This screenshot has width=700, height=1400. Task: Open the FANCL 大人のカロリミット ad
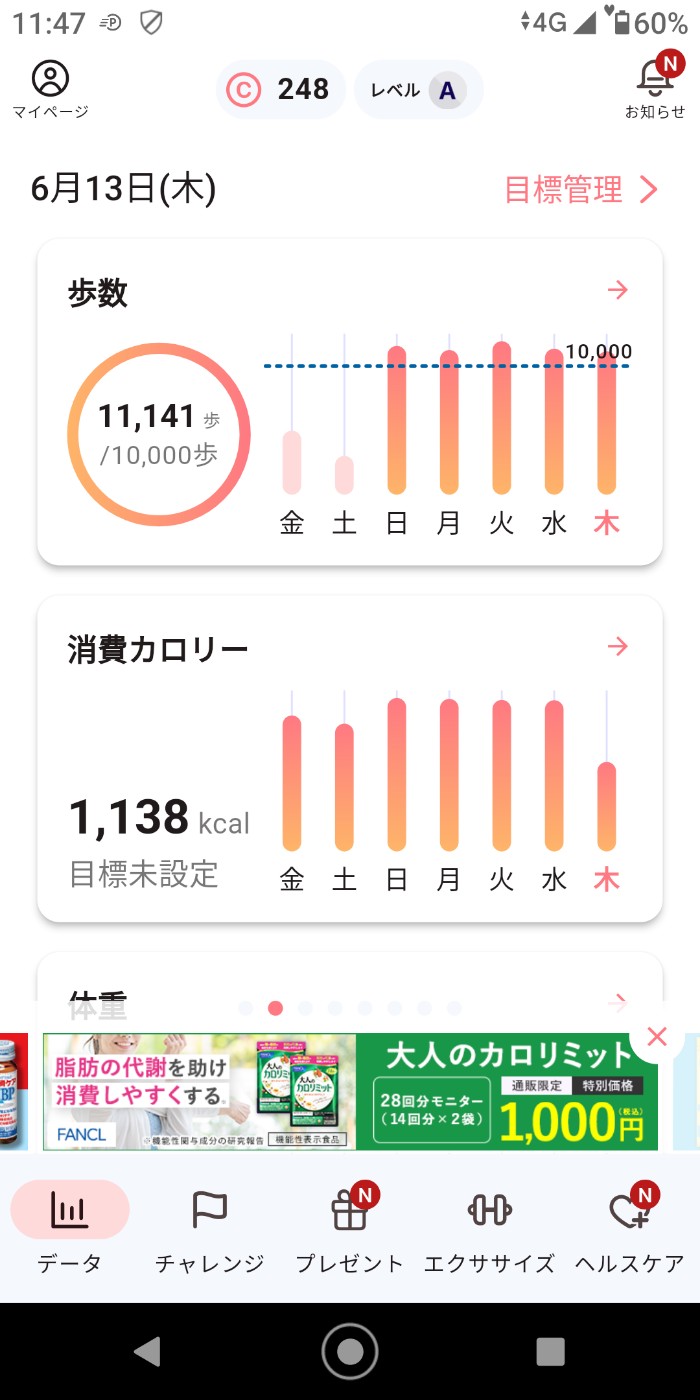pyautogui.click(x=350, y=1092)
